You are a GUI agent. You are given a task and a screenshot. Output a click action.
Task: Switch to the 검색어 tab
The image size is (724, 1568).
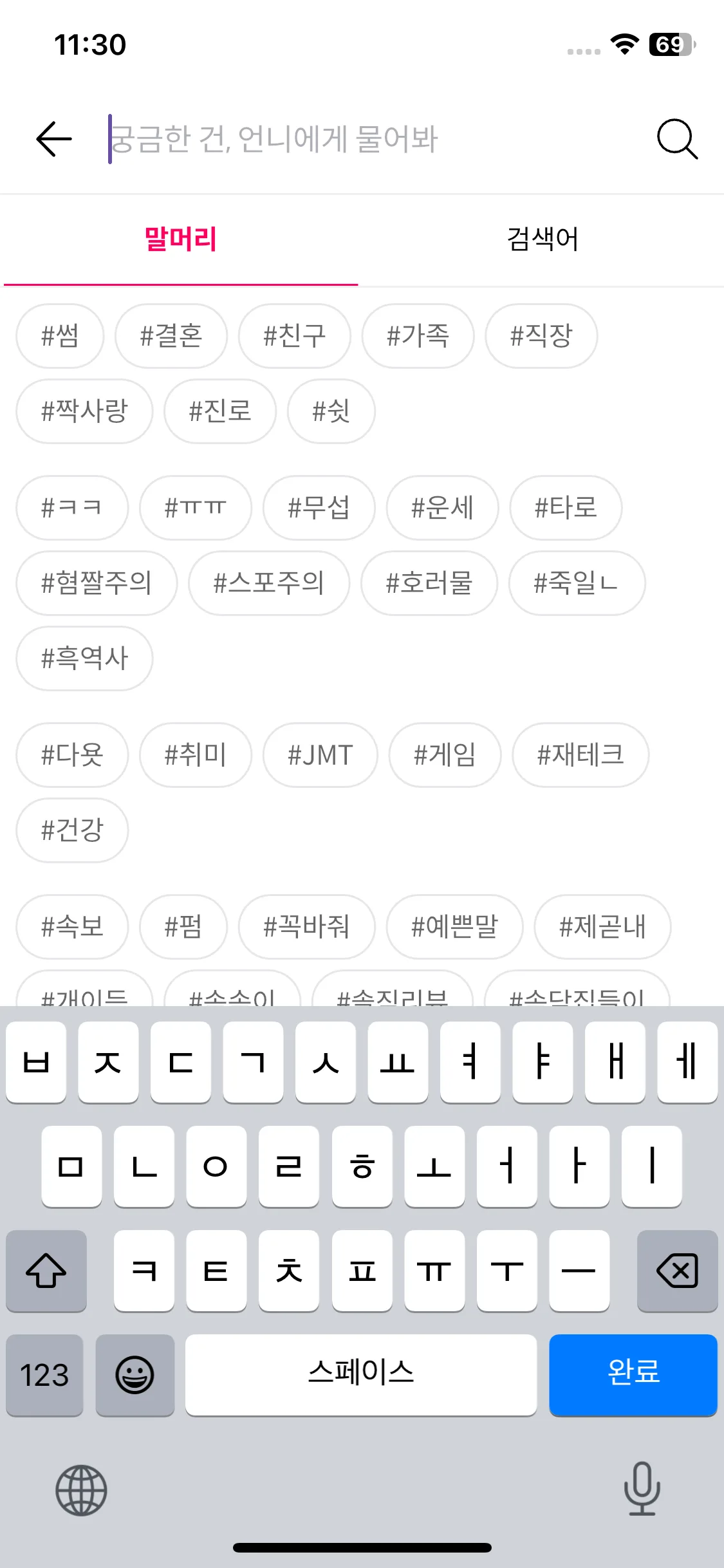pyautogui.click(x=542, y=239)
